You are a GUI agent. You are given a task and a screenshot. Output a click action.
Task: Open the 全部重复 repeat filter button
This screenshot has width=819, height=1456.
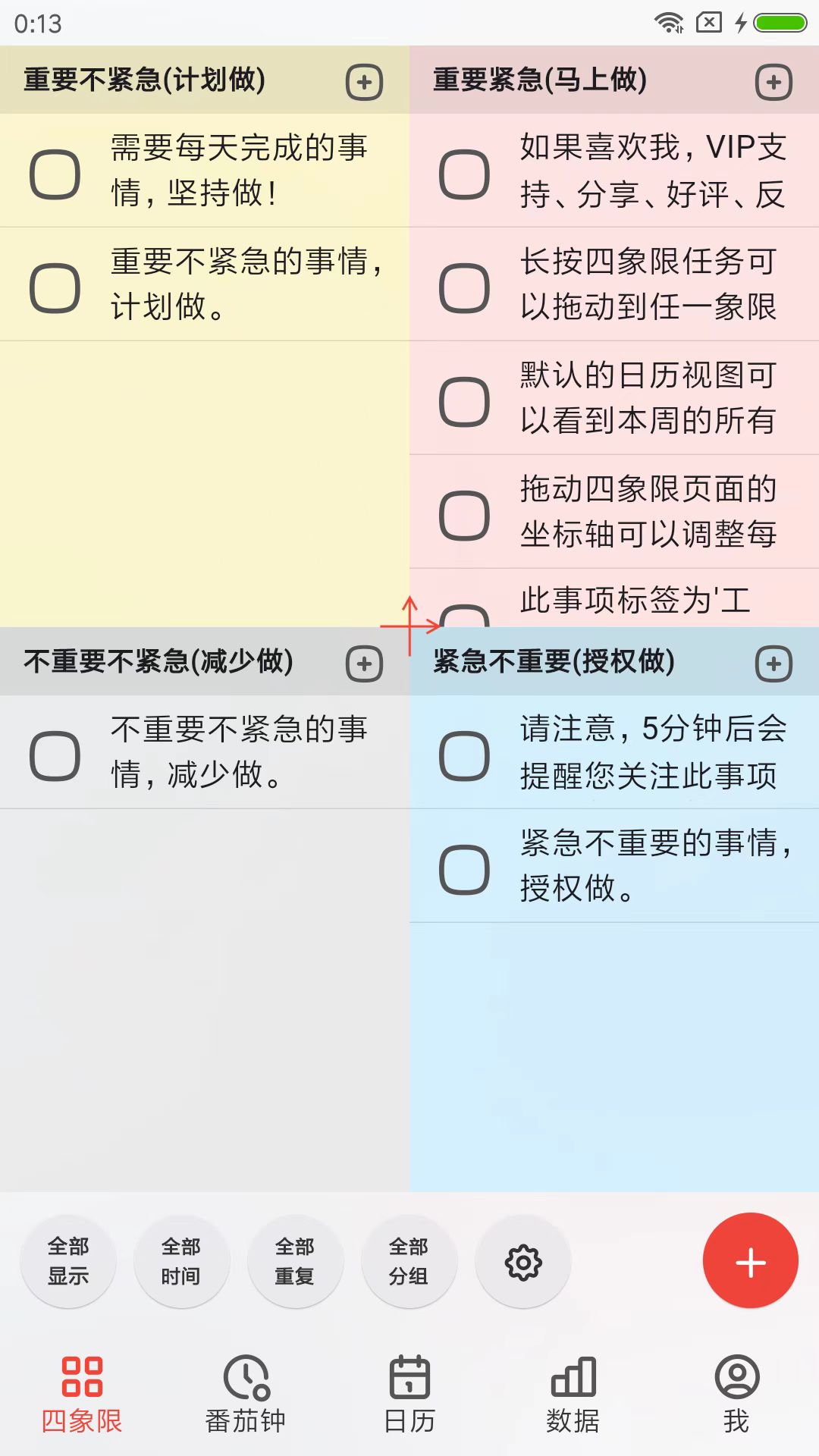click(295, 1260)
